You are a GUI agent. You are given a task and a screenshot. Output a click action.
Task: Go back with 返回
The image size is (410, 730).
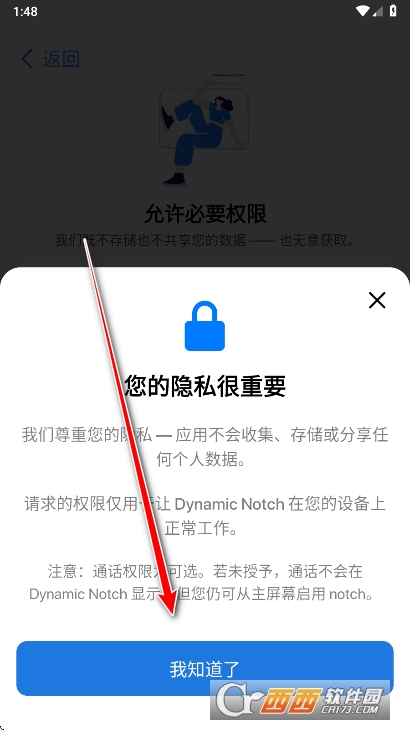50,59
